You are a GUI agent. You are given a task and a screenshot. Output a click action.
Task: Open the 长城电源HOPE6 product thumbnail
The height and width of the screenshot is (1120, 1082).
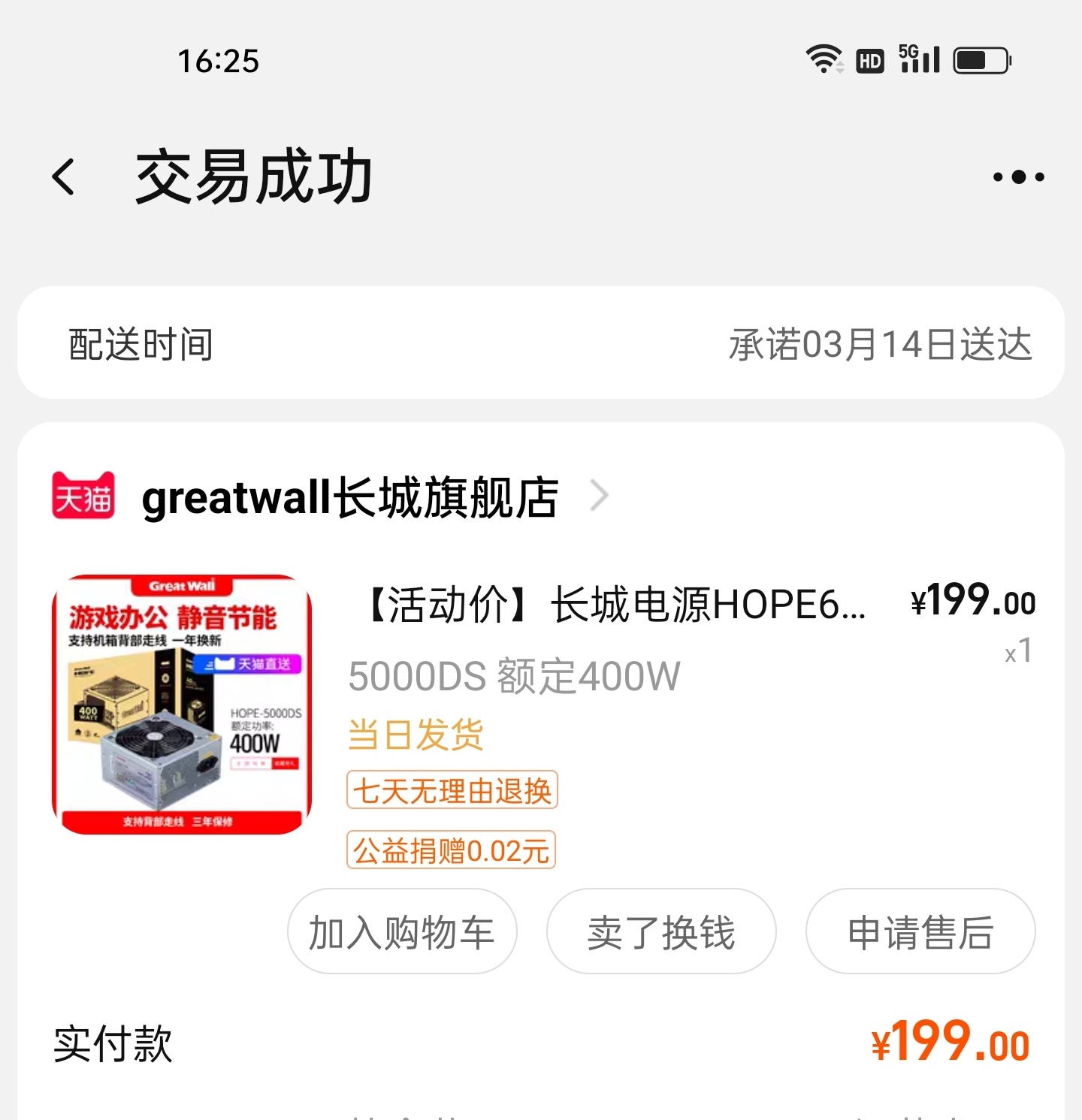(182, 704)
